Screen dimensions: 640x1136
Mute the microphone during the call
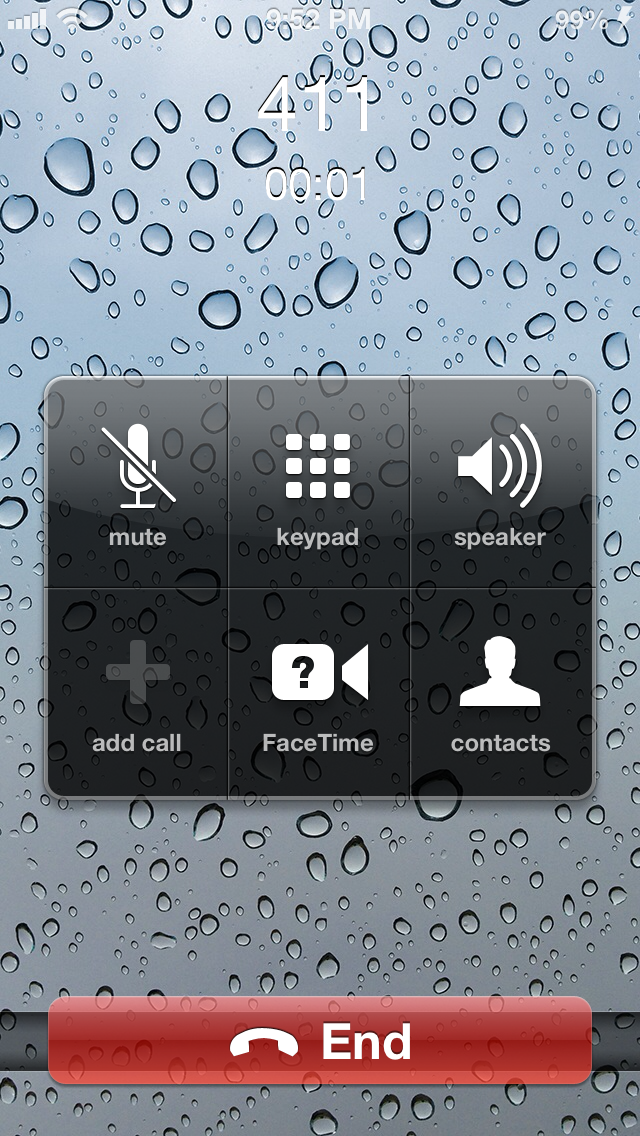[x=137, y=483]
